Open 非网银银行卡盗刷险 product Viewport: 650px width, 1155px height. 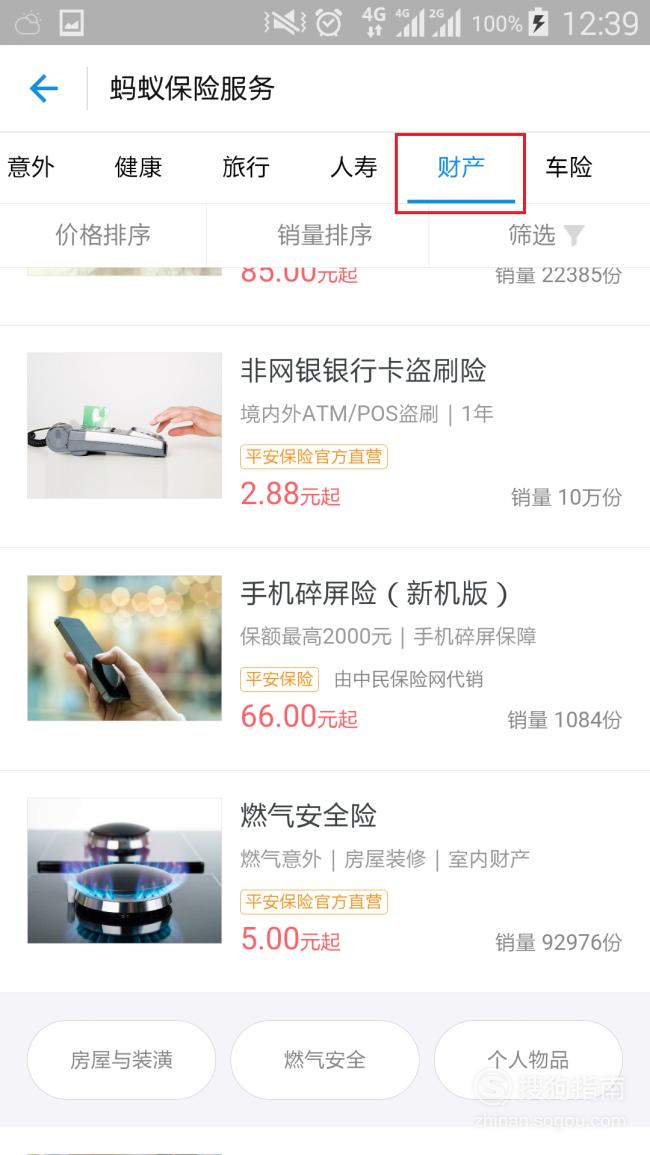(x=325, y=436)
